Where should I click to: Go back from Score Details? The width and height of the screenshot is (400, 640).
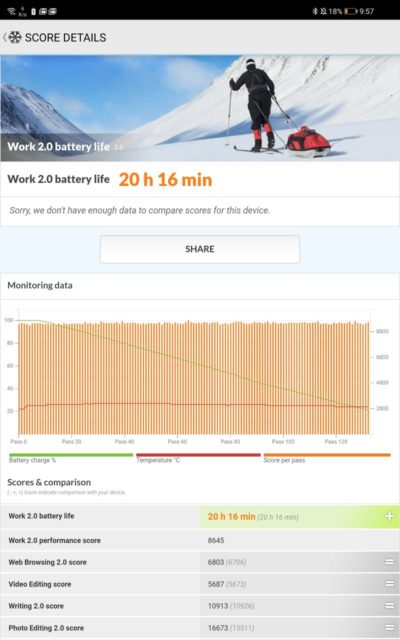[12, 38]
